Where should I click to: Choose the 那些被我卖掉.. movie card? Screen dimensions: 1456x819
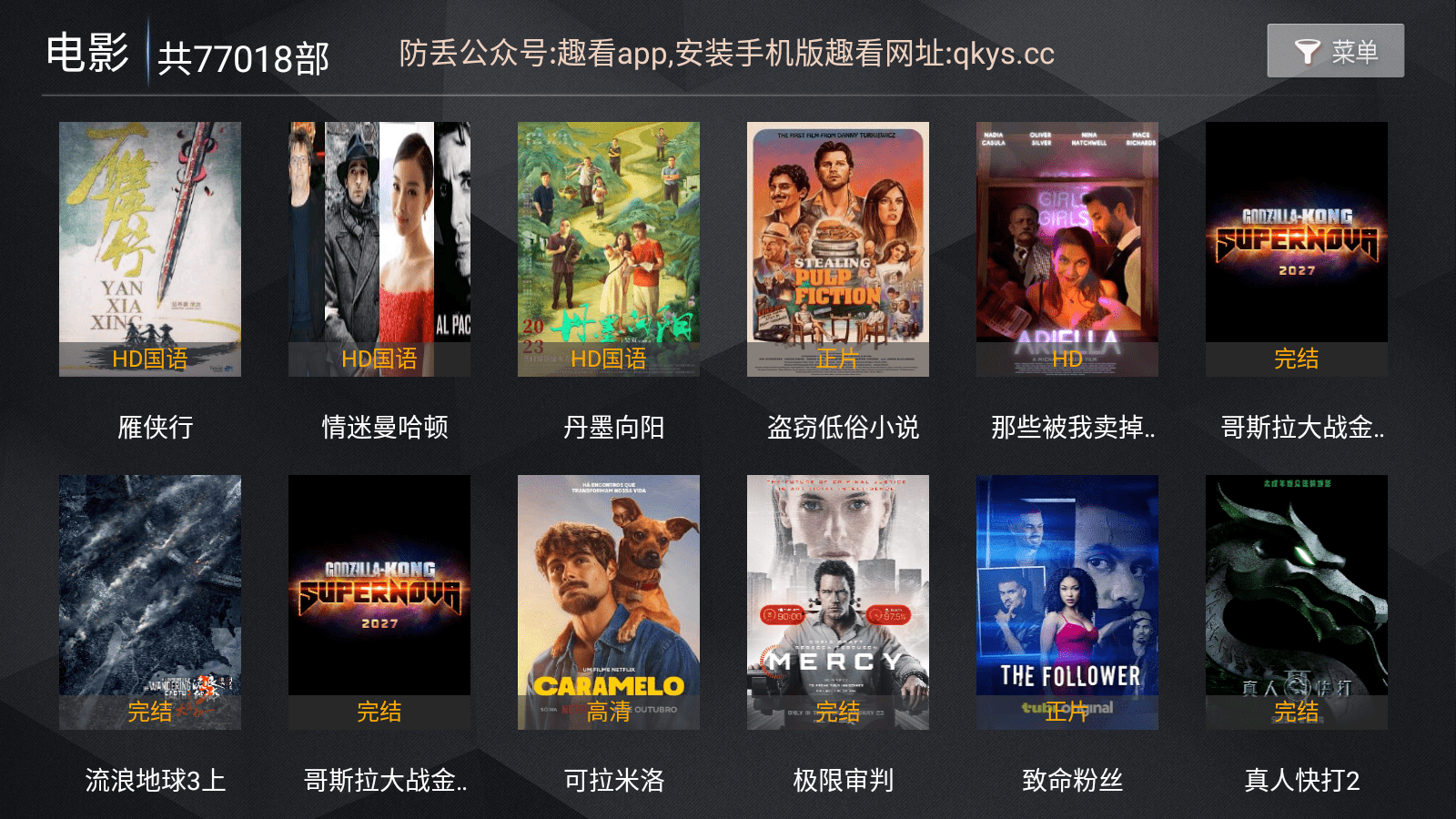[x=1067, y=248]
